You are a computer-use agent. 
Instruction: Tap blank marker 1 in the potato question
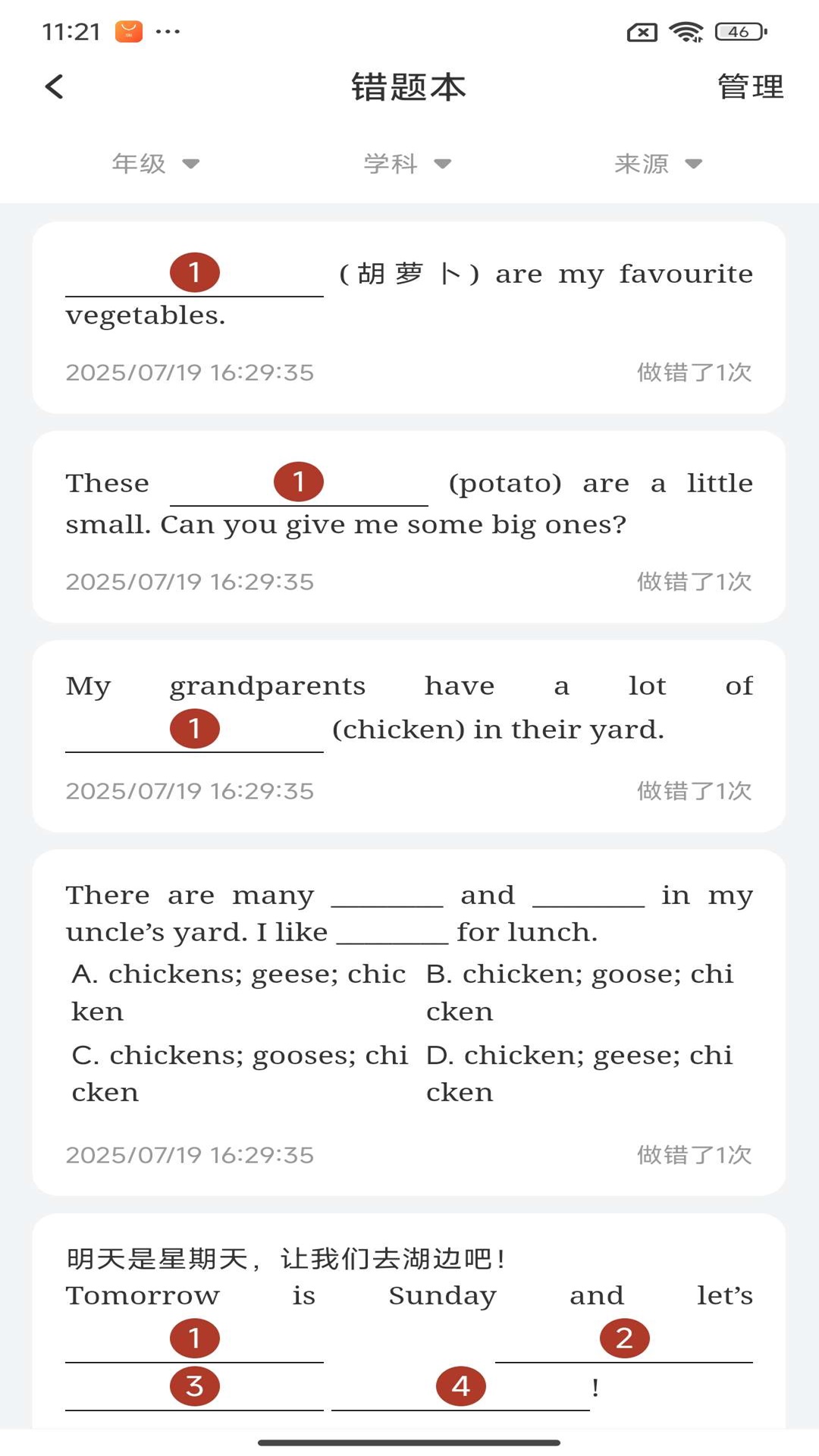tap(299, 481)
